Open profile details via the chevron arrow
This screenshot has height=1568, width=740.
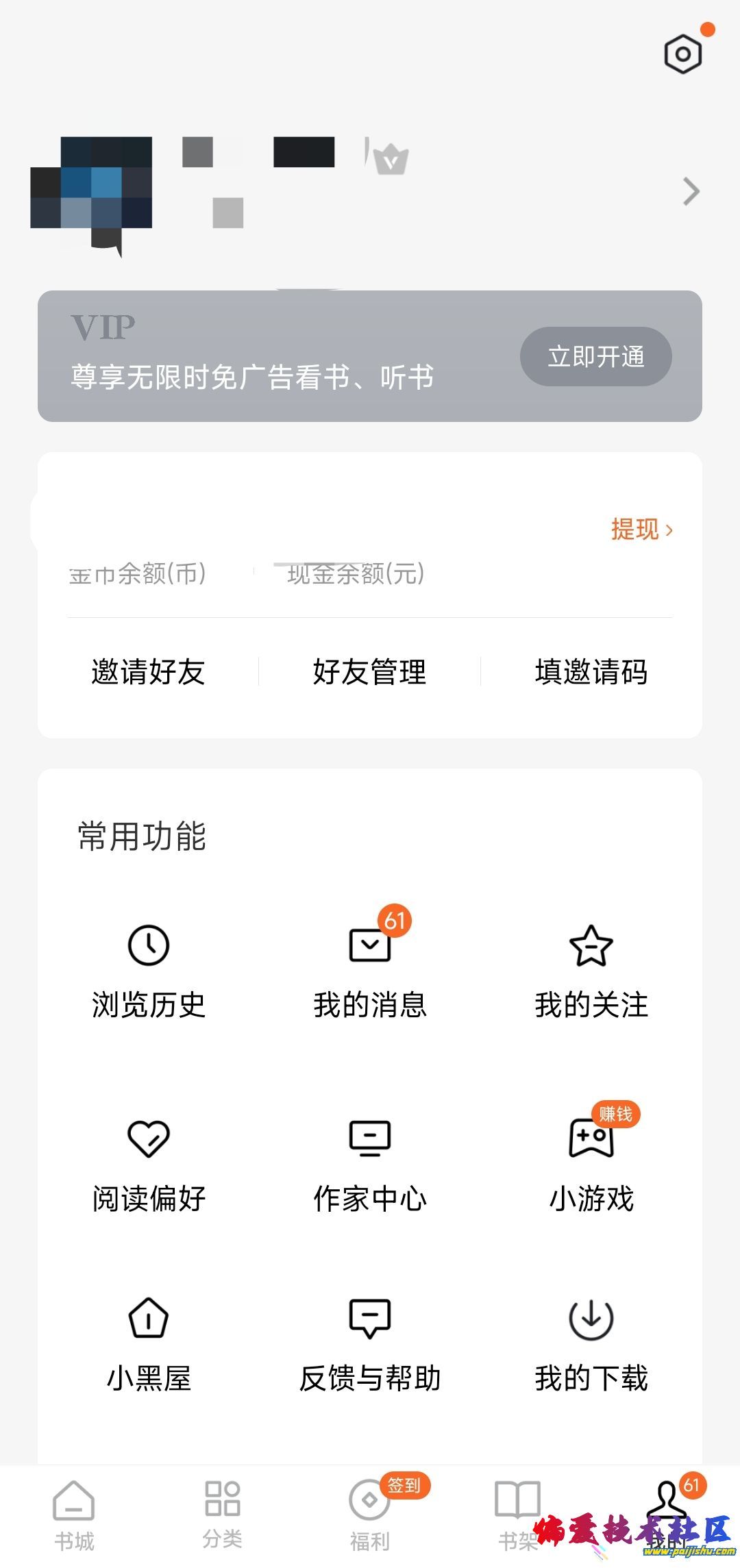click(x=691, y=191)
